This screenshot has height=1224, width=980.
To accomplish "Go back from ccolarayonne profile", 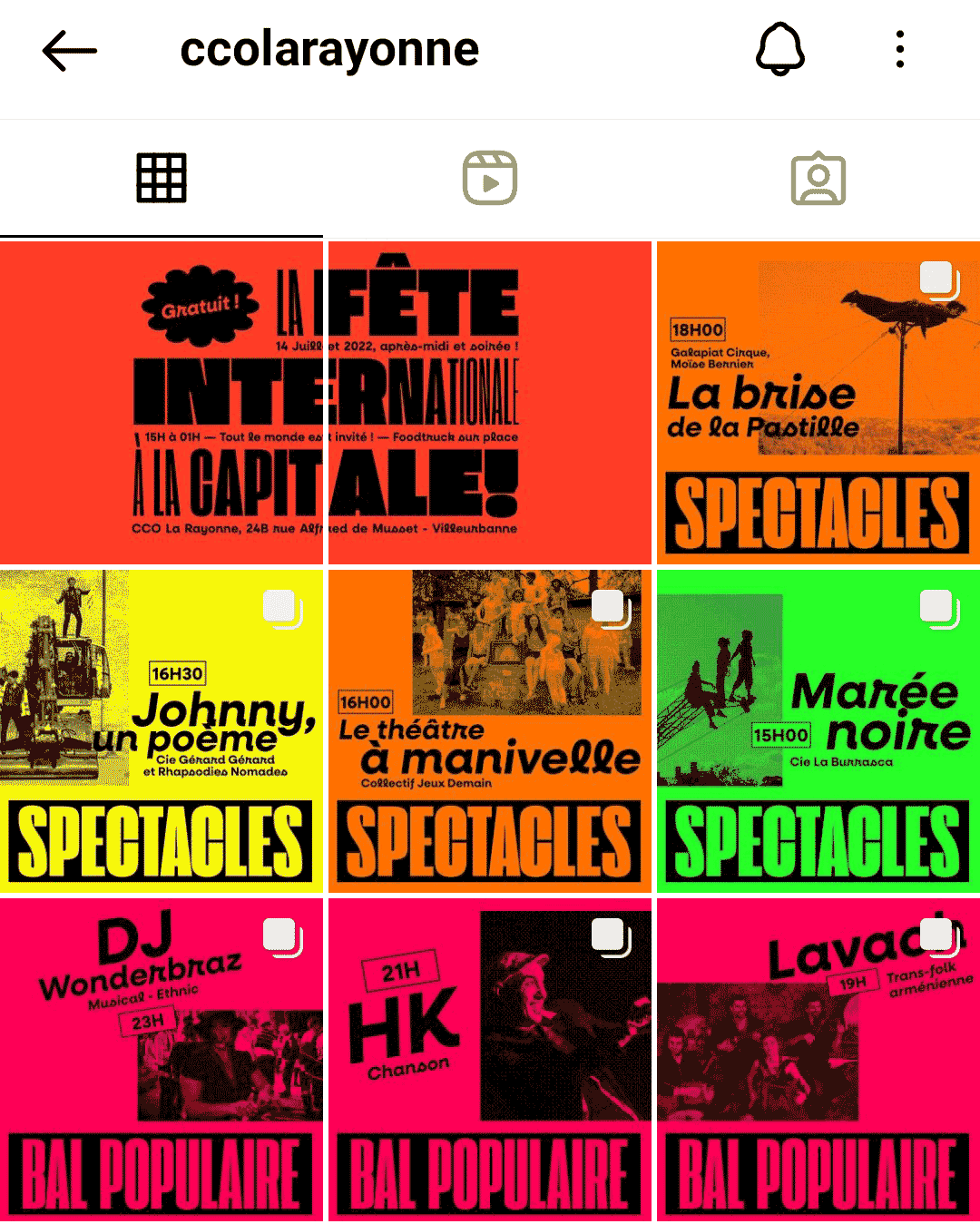I will point(69,51).
